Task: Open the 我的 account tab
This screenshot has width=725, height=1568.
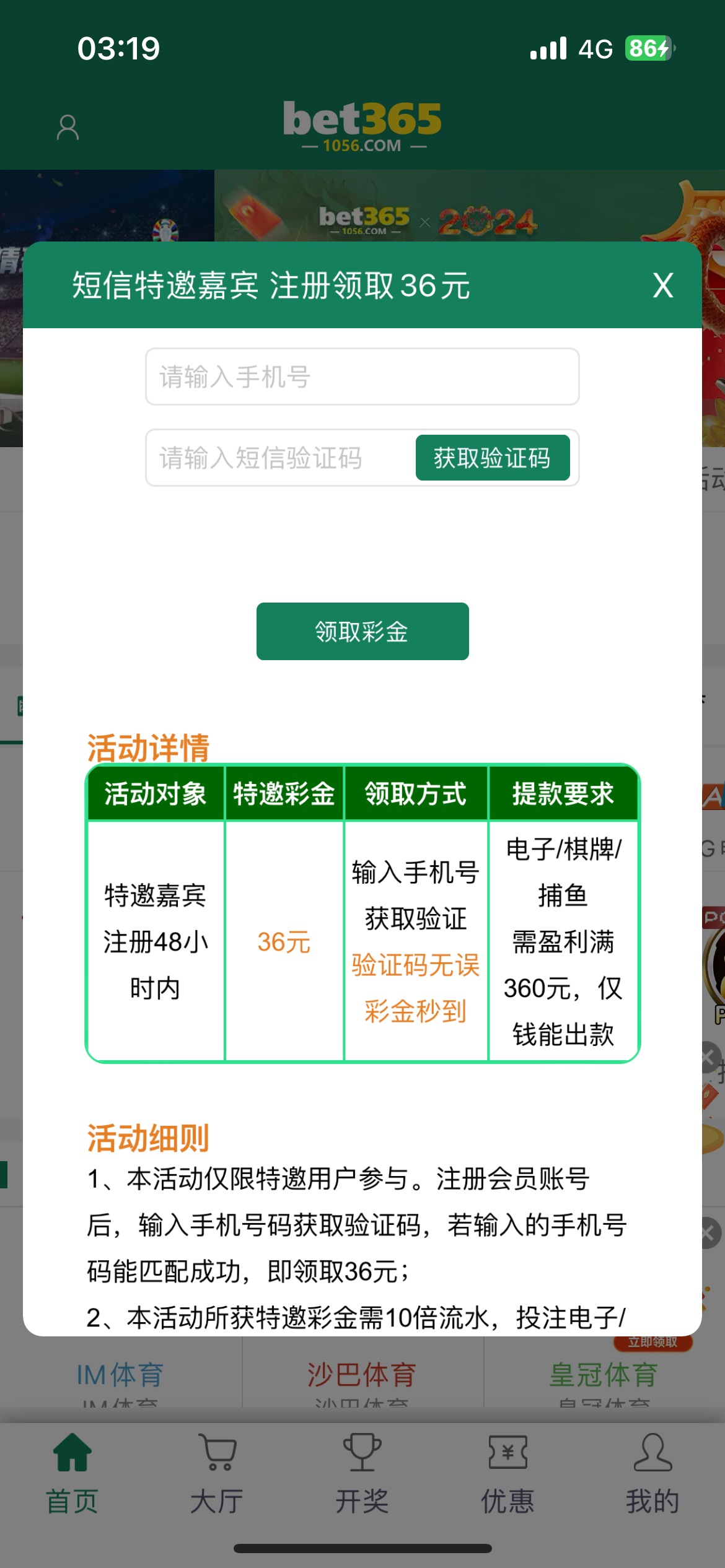Action: 652,1474
